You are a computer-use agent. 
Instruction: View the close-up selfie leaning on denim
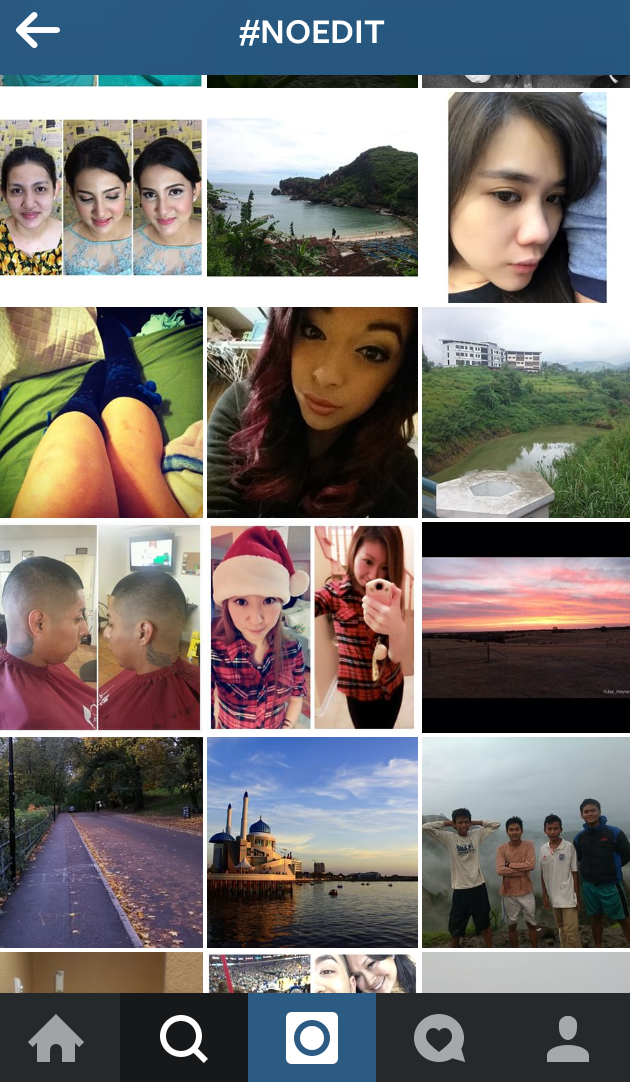pyautogui.click(x=526, y=197)
